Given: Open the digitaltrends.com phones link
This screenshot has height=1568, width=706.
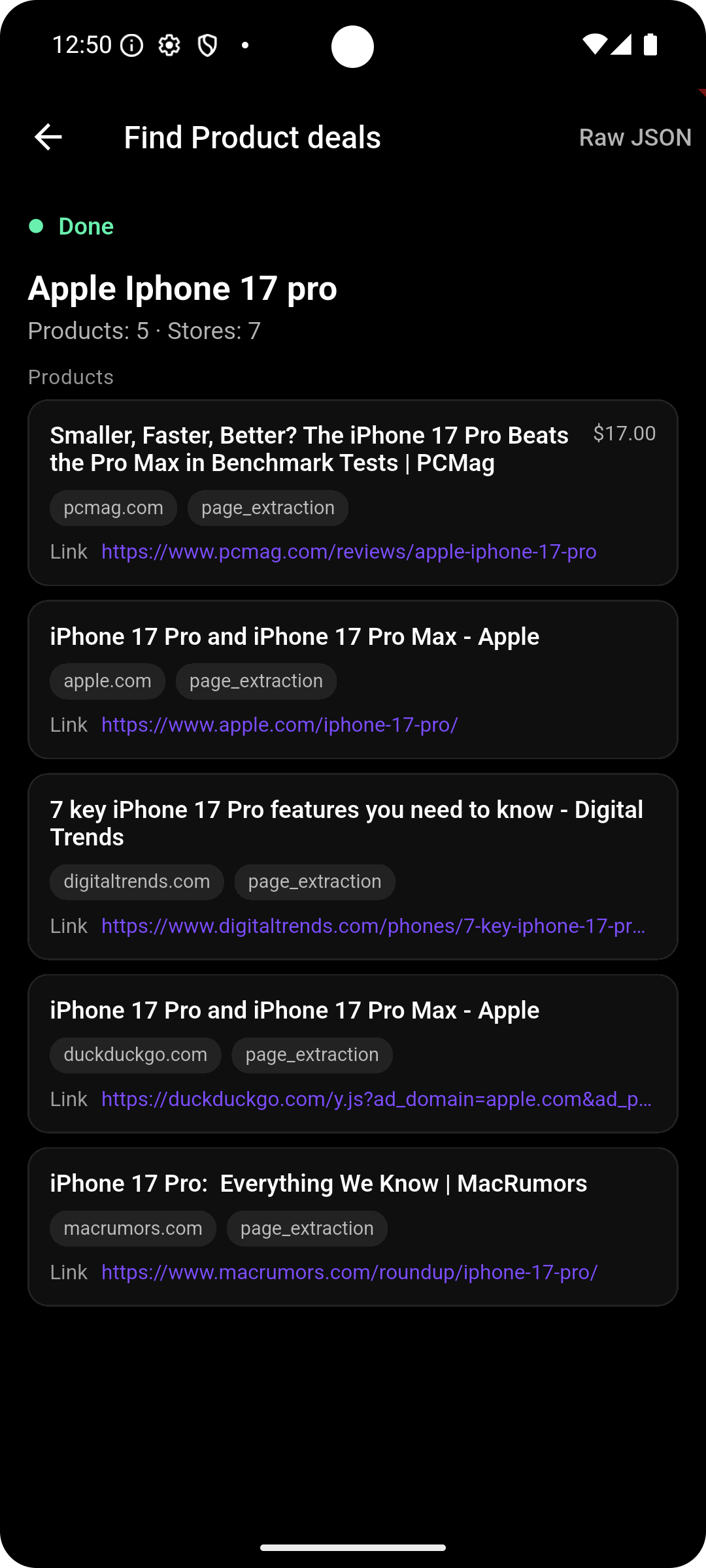Looking at the screenshot, I should [374, 926].
